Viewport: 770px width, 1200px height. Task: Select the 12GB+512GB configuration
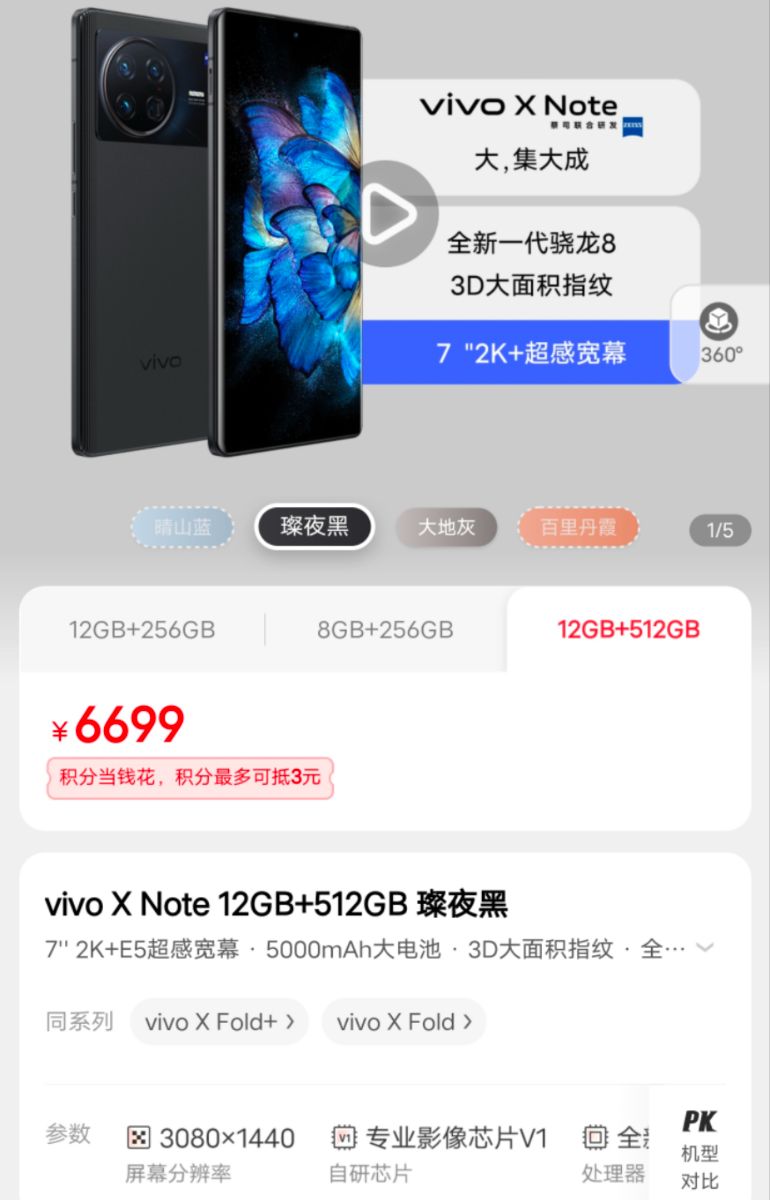click(628, 630)
